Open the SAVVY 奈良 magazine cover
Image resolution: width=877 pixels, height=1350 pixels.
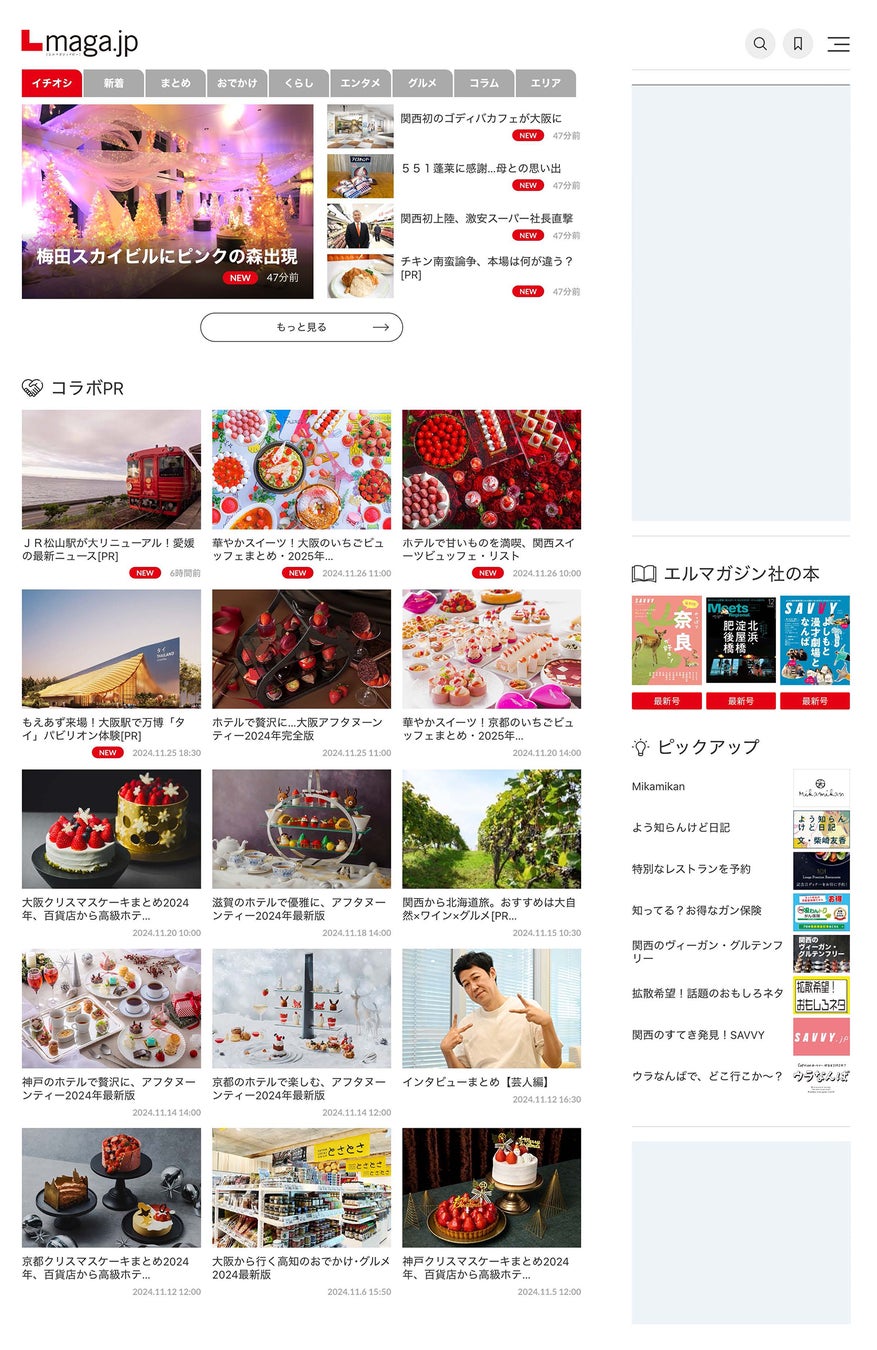click(667, 640)
